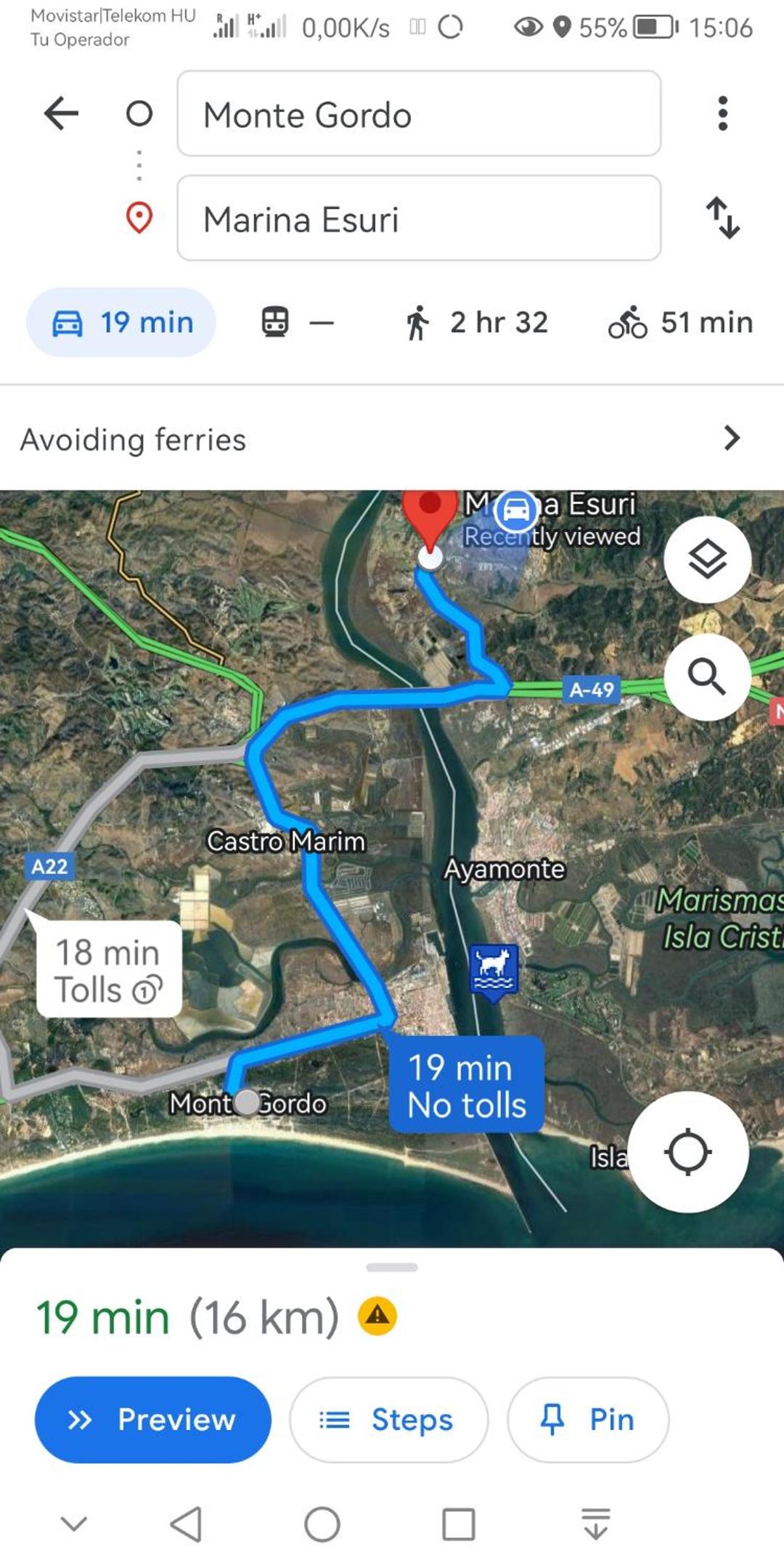Search along the route with magnifier button
Viewport: 784px width, 1568px height.
coord(708,677)
